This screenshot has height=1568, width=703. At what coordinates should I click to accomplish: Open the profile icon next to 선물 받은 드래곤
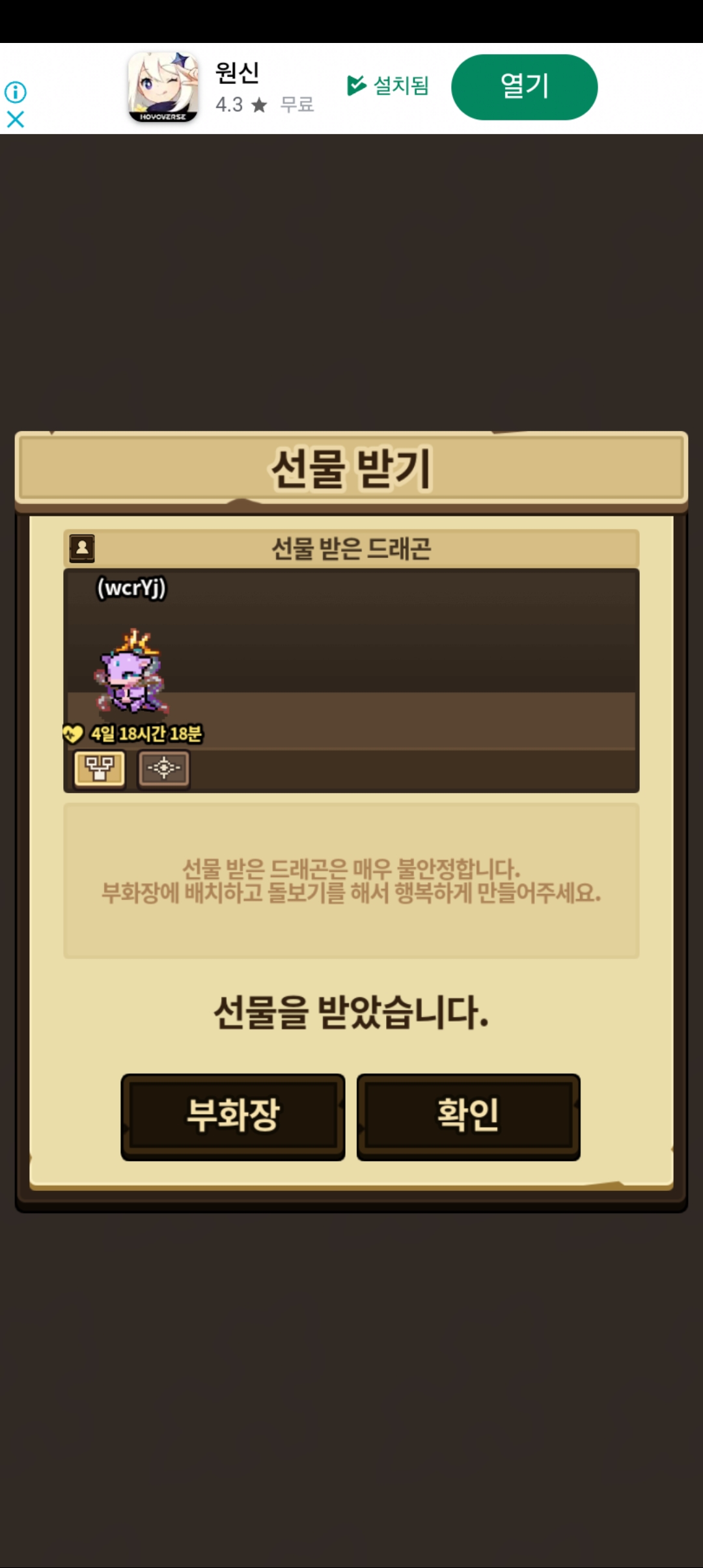click(82, 548)
